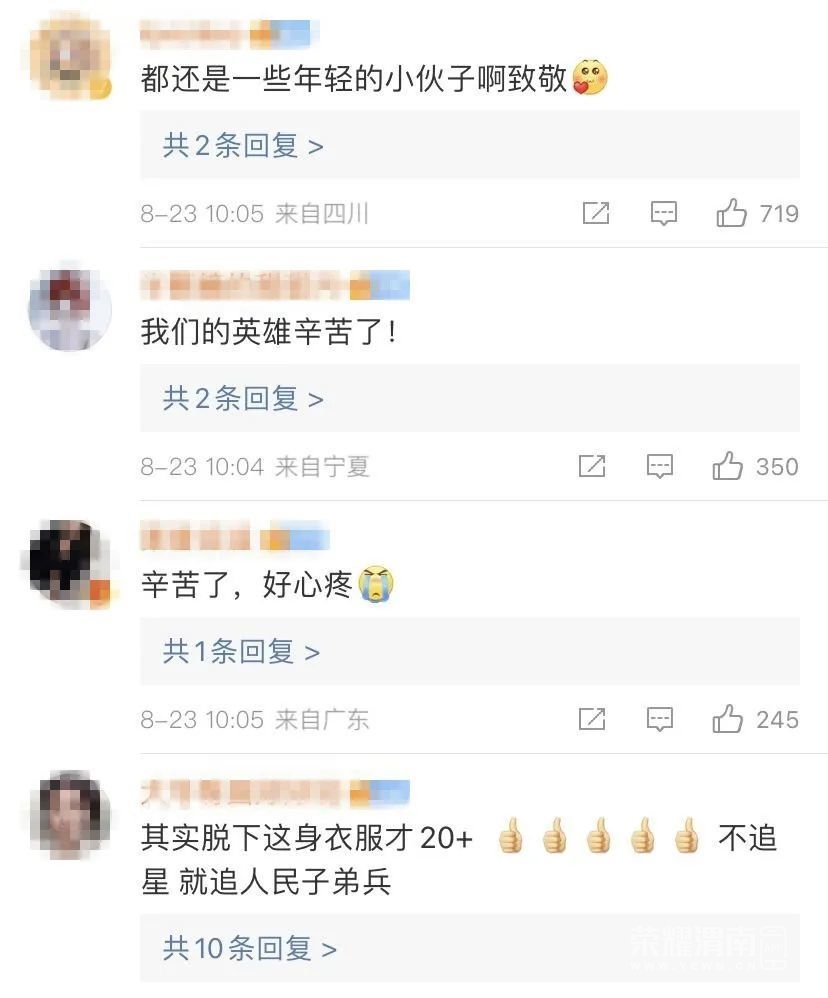
Task: Expand 2 replies under 我们的英雄辛苦了 comment
Action: (243, 399)
